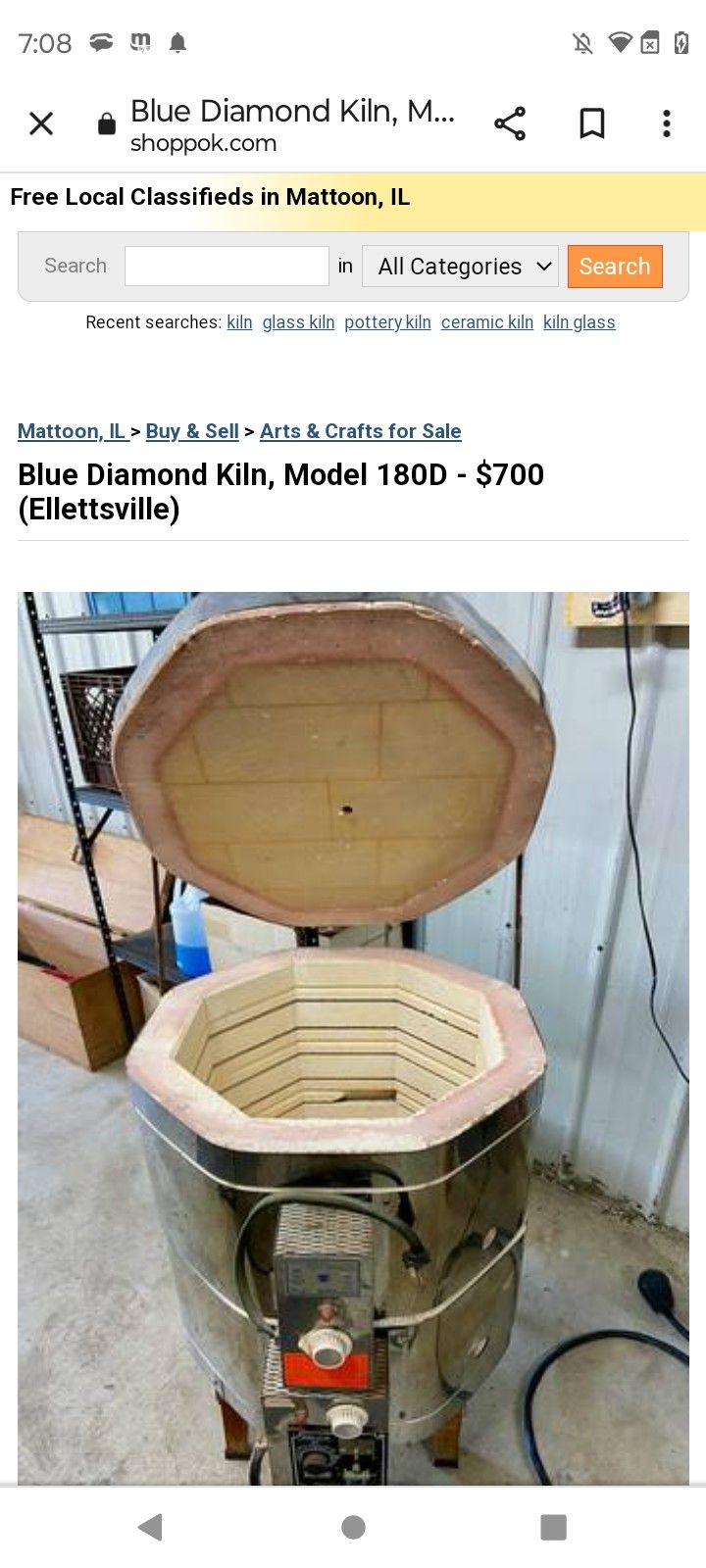
Task: Tap the search text field
Action: tap(227, 266)
